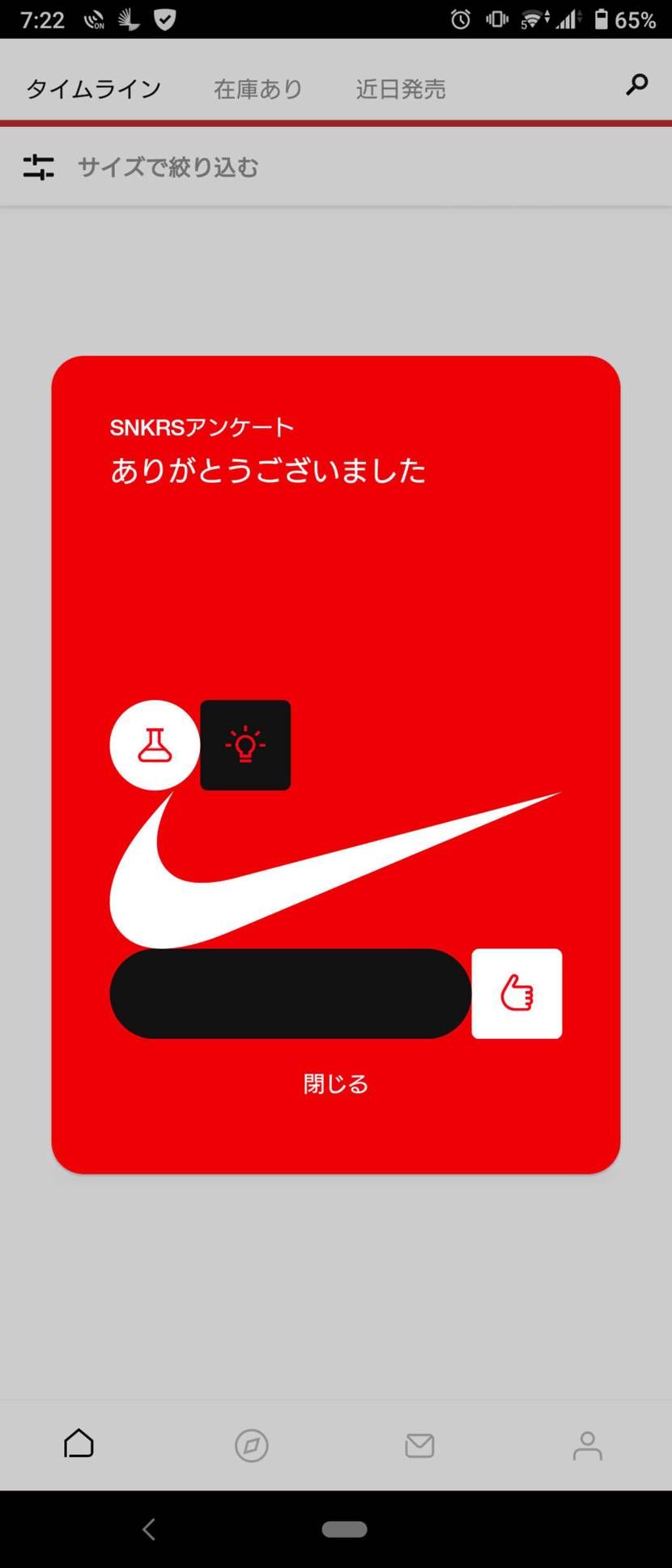This screenshot has width=672, height=1568.
Task: Switch to the 在庫あり tab
Action: pos(257,89)
